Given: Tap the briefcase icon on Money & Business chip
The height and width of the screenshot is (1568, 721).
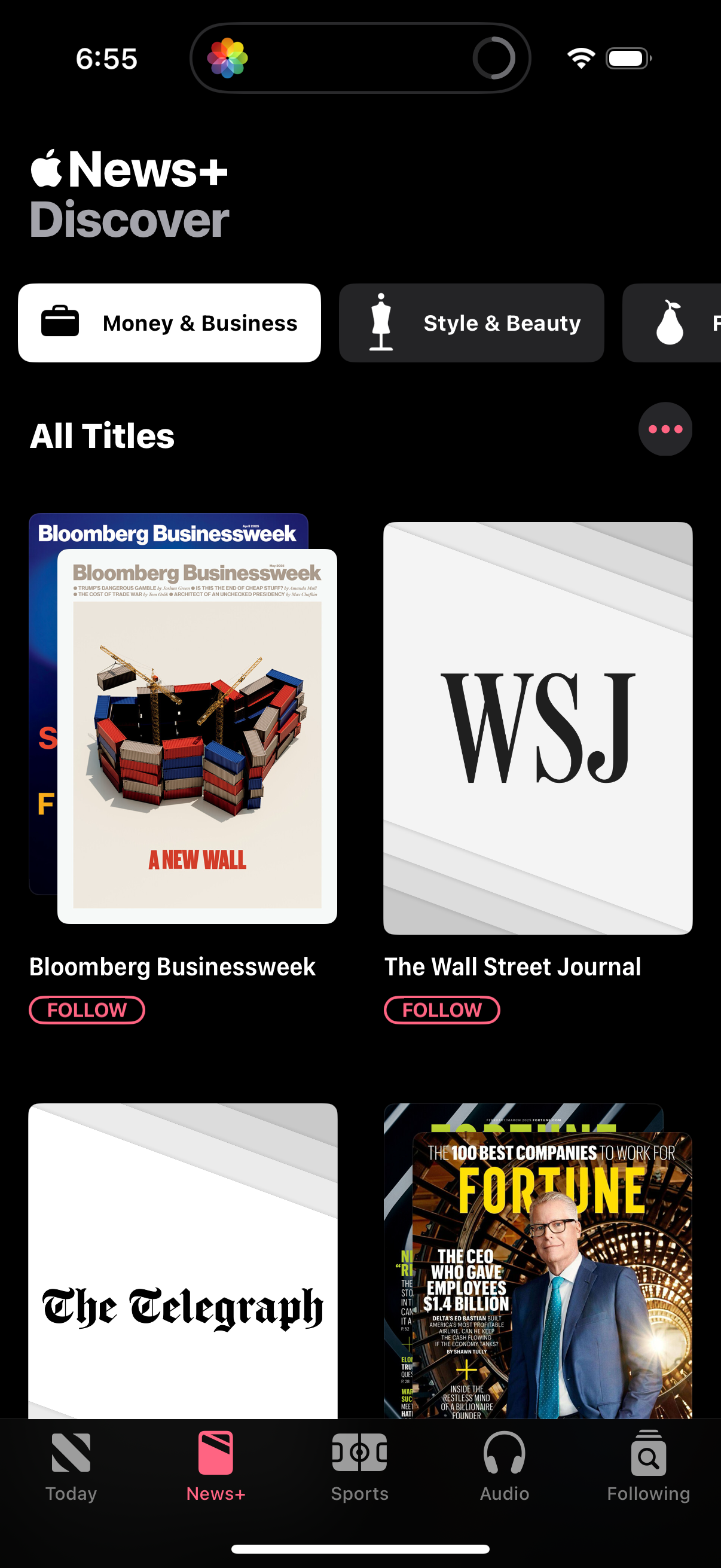Looking at the screenshot, I should tap(60, 322).
